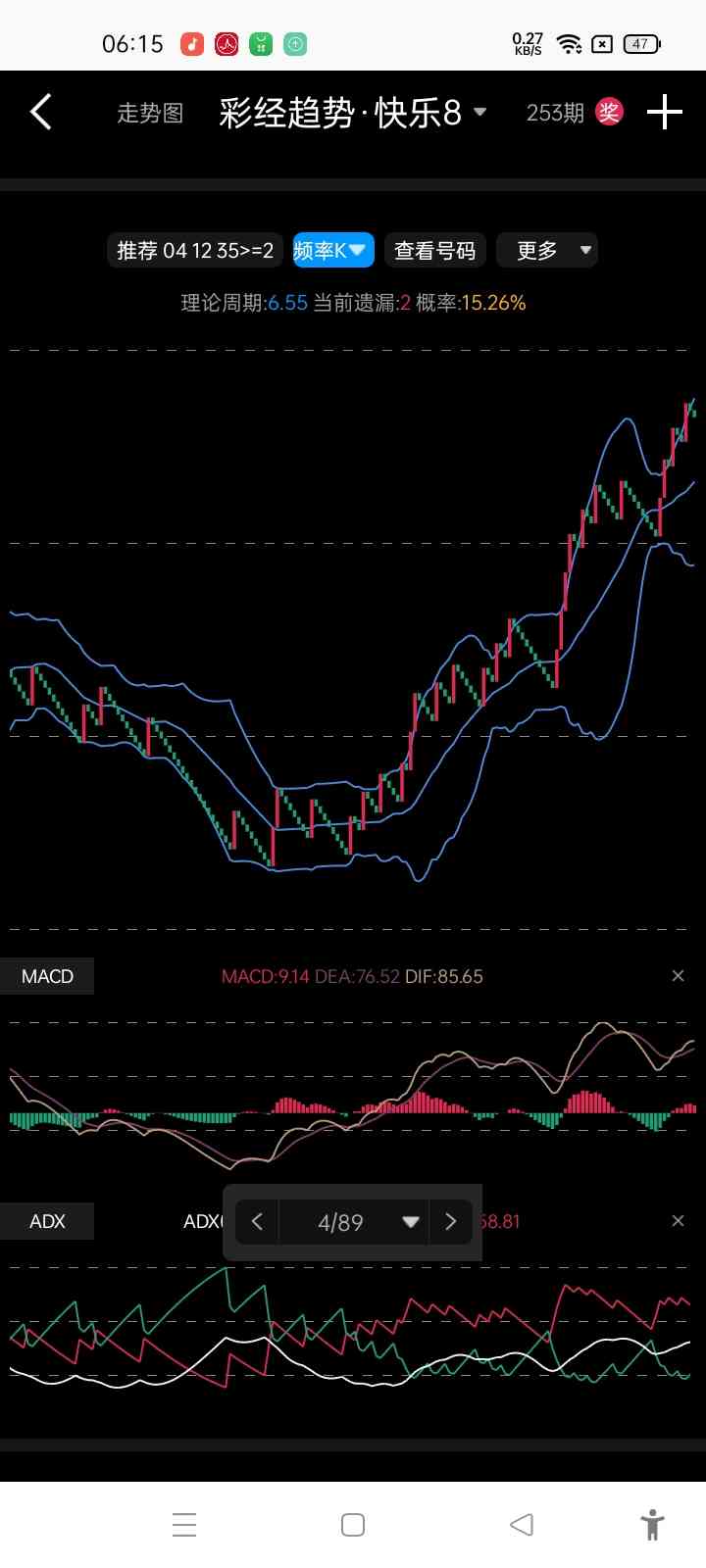Open the system recent apps menu
The width and height of the screenshot is (706, 1568).
[x=184, y=1525]
